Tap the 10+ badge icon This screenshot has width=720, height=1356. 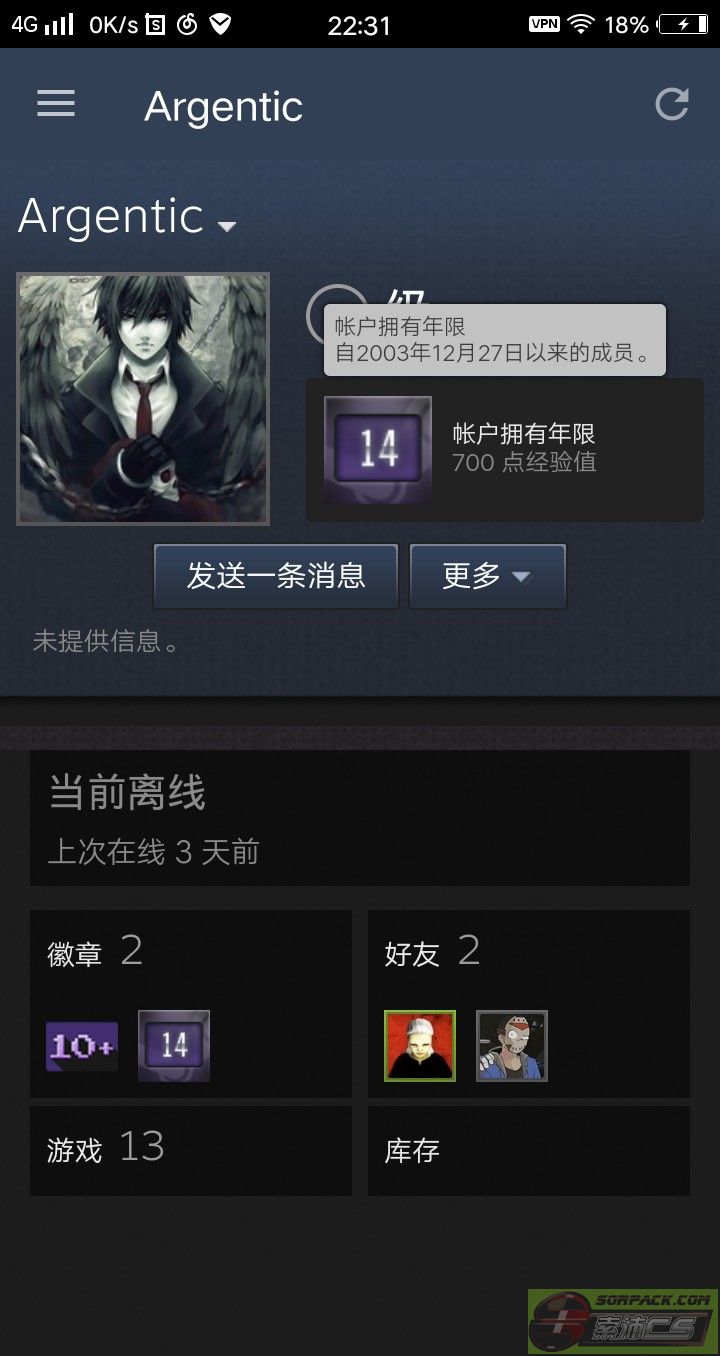click(x=82, y=1046)
